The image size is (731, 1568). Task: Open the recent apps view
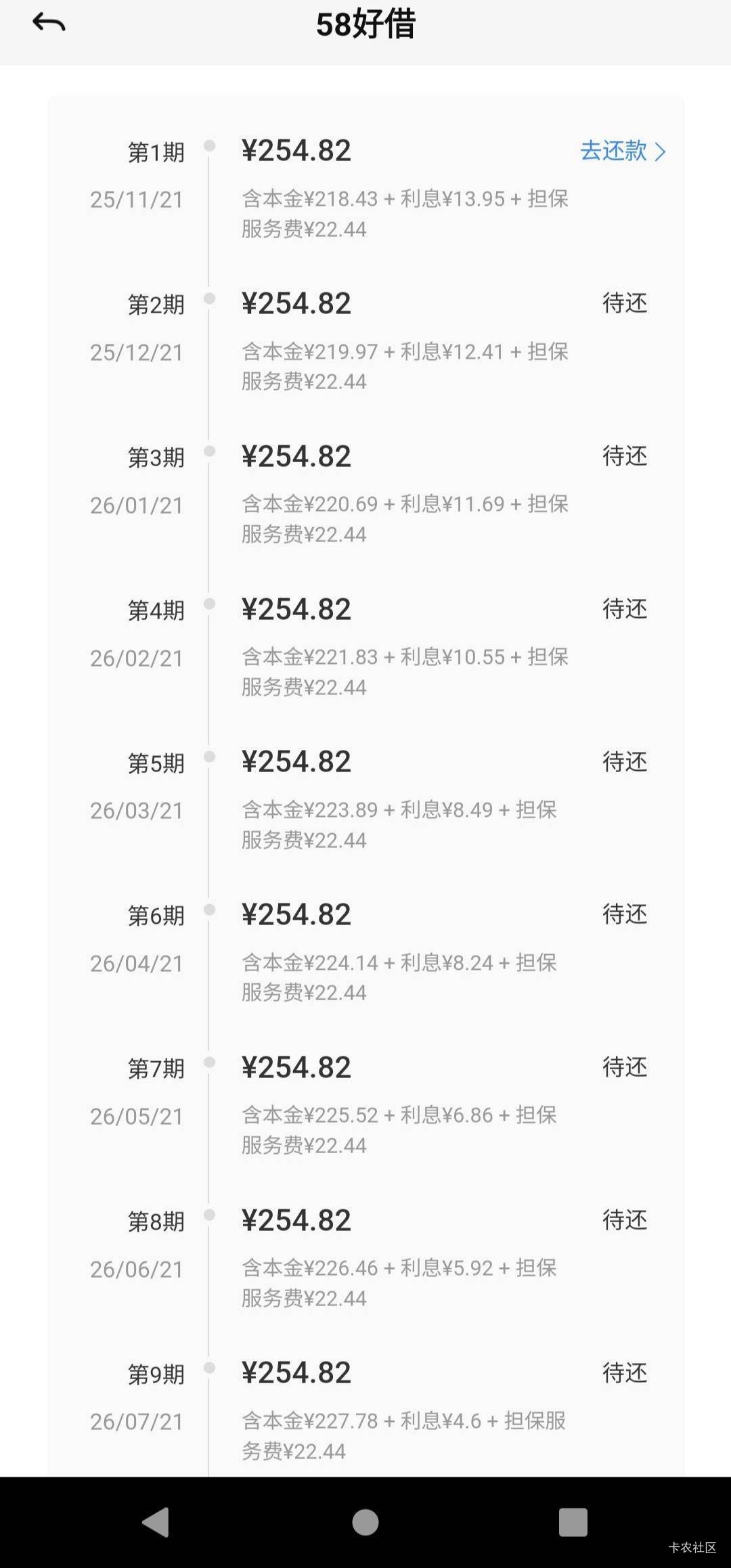[573, 1522]
